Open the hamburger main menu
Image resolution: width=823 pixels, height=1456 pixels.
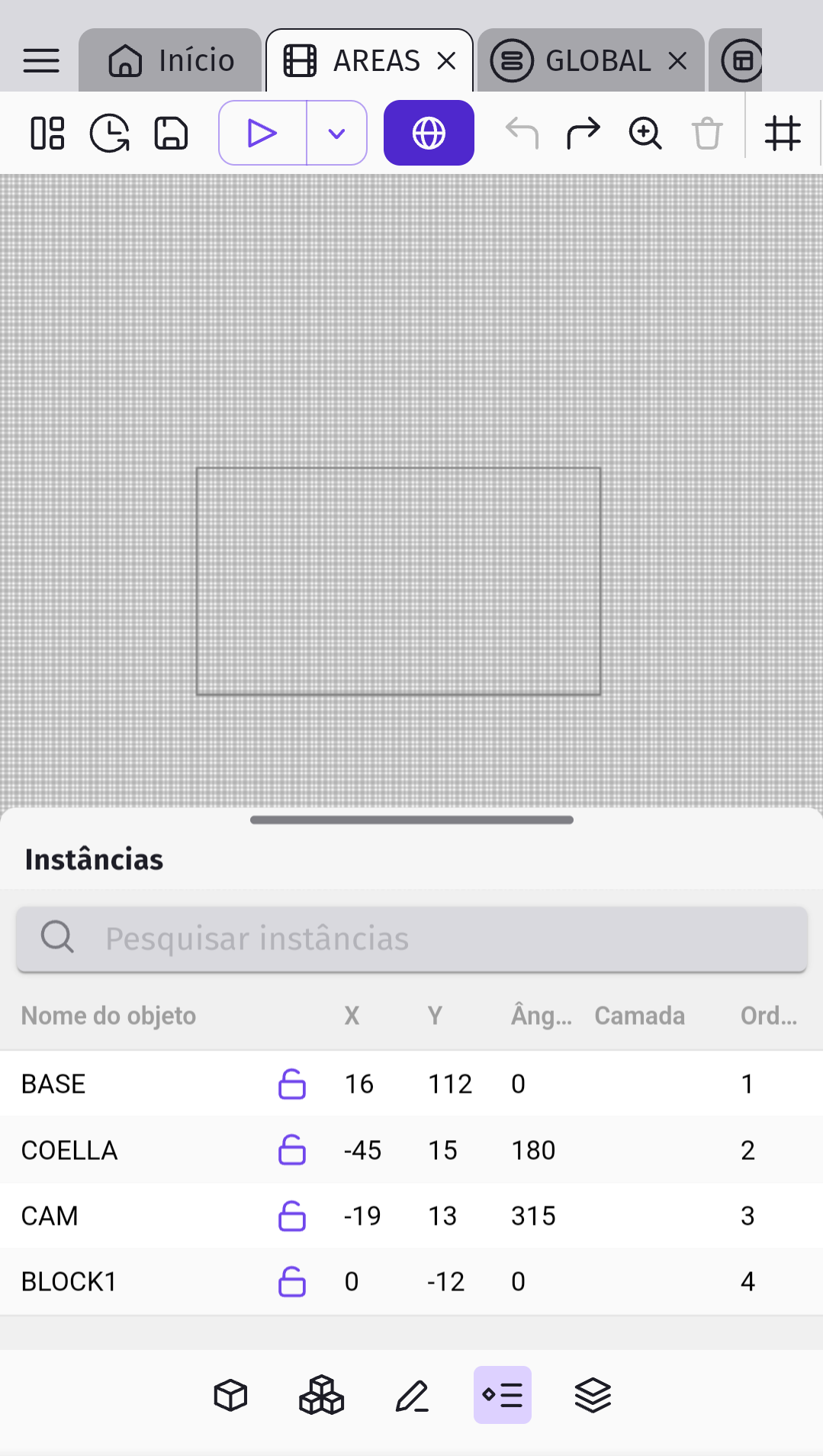click(x=41, y=61)
